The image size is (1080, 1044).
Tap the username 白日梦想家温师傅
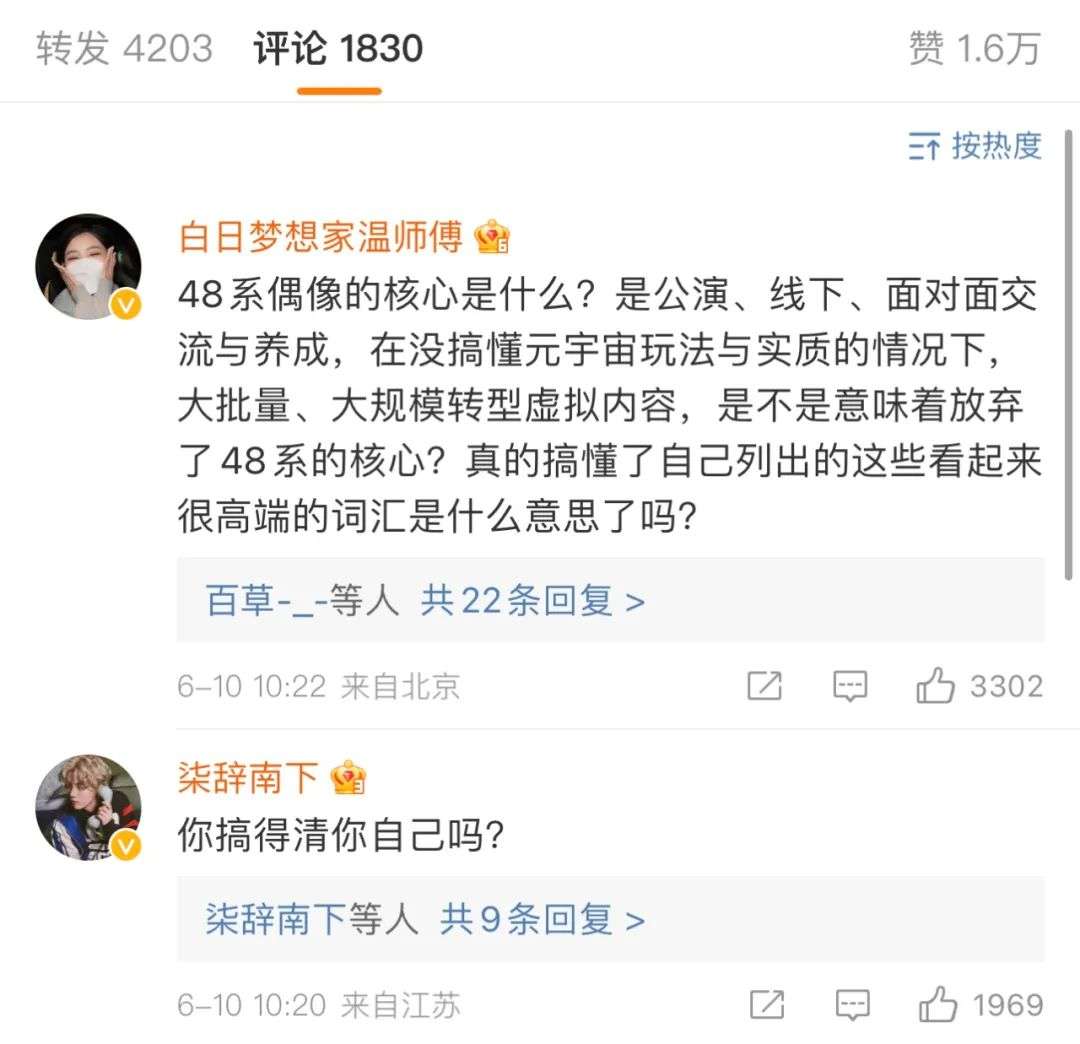click(x=320, y=237)
